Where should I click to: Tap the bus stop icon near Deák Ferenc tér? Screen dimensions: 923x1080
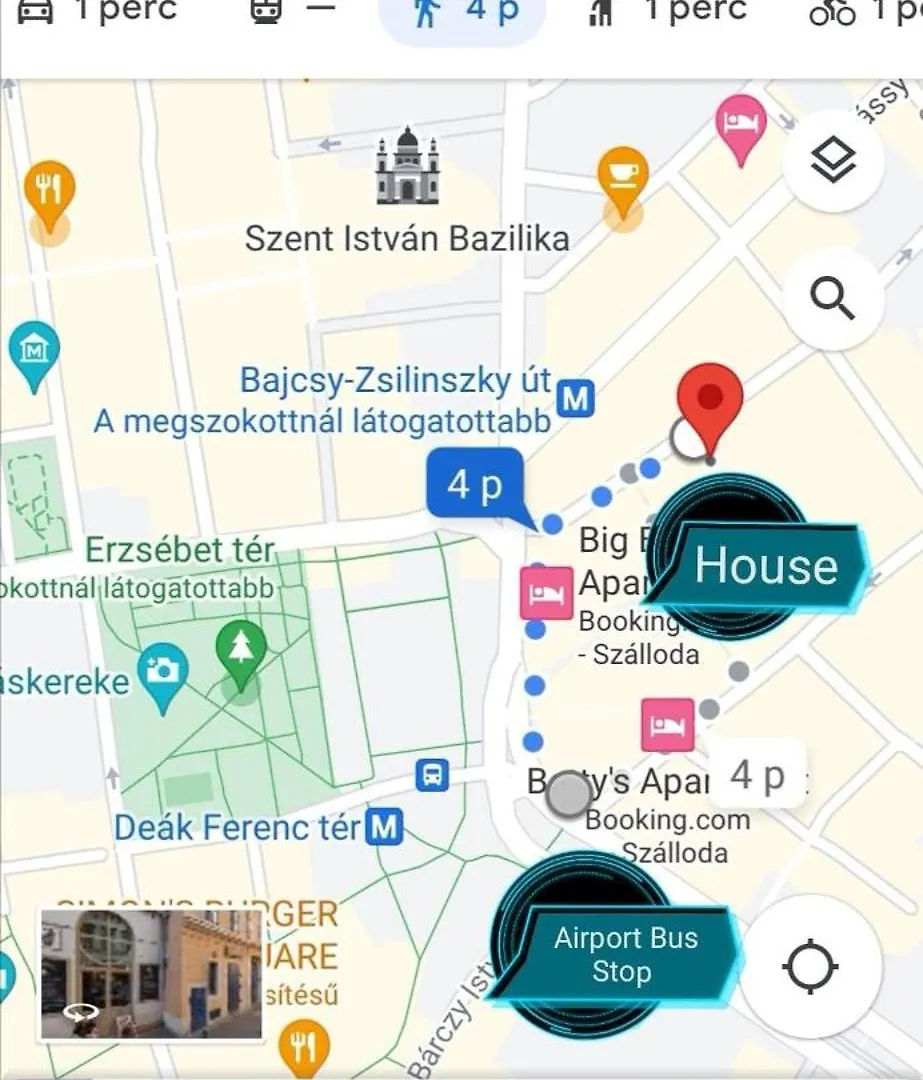click(x=432, y=774)
